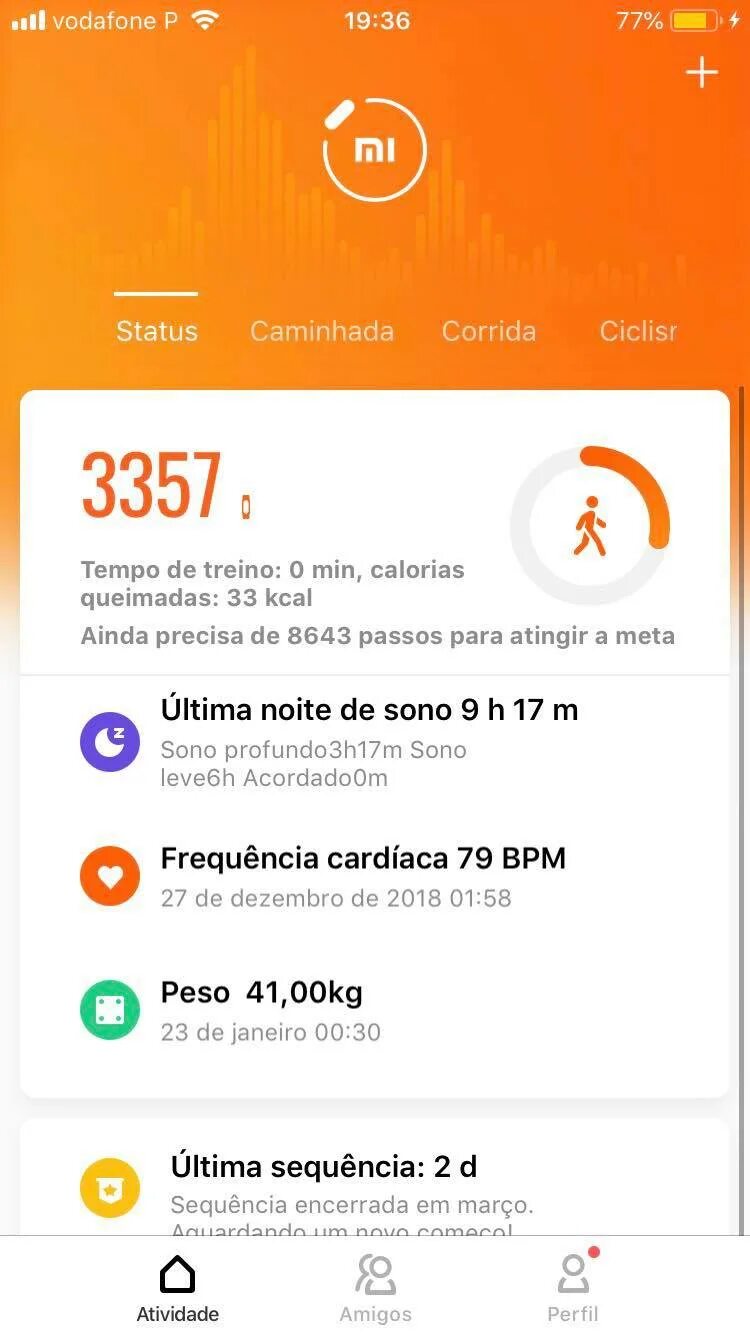Select the Status tab
Viewport: 750px width, 1334px height.
157,331
